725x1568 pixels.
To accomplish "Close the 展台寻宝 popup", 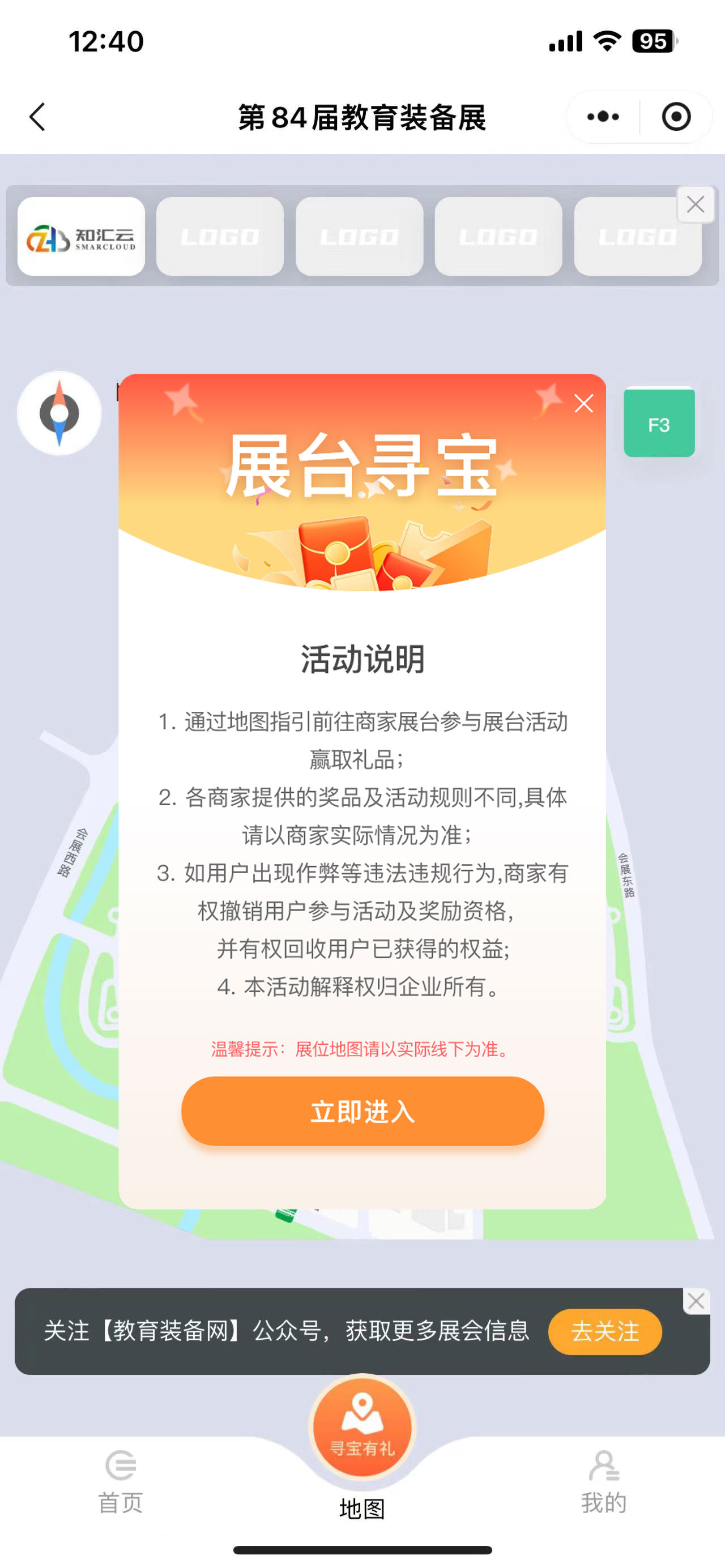I will 583,404.
